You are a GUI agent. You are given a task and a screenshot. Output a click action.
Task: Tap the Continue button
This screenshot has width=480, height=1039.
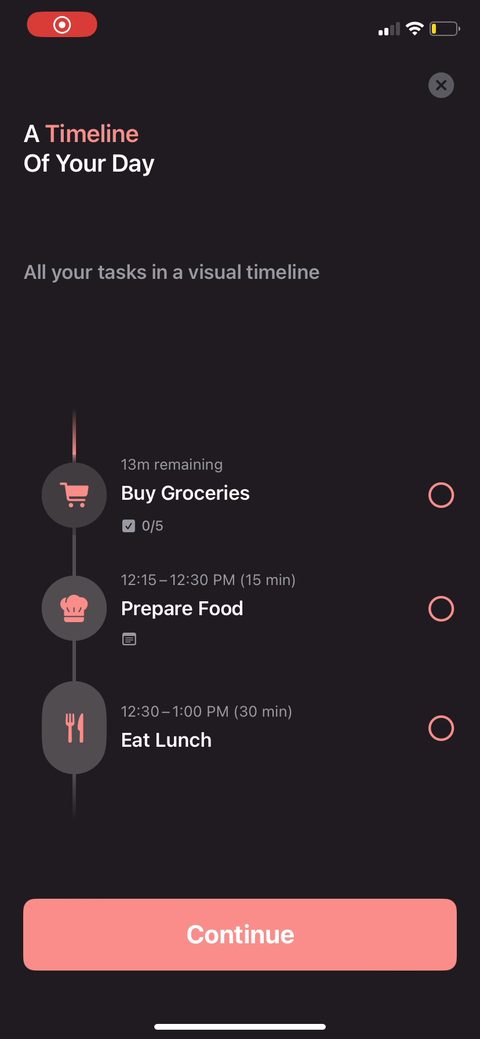click(240, 934)
